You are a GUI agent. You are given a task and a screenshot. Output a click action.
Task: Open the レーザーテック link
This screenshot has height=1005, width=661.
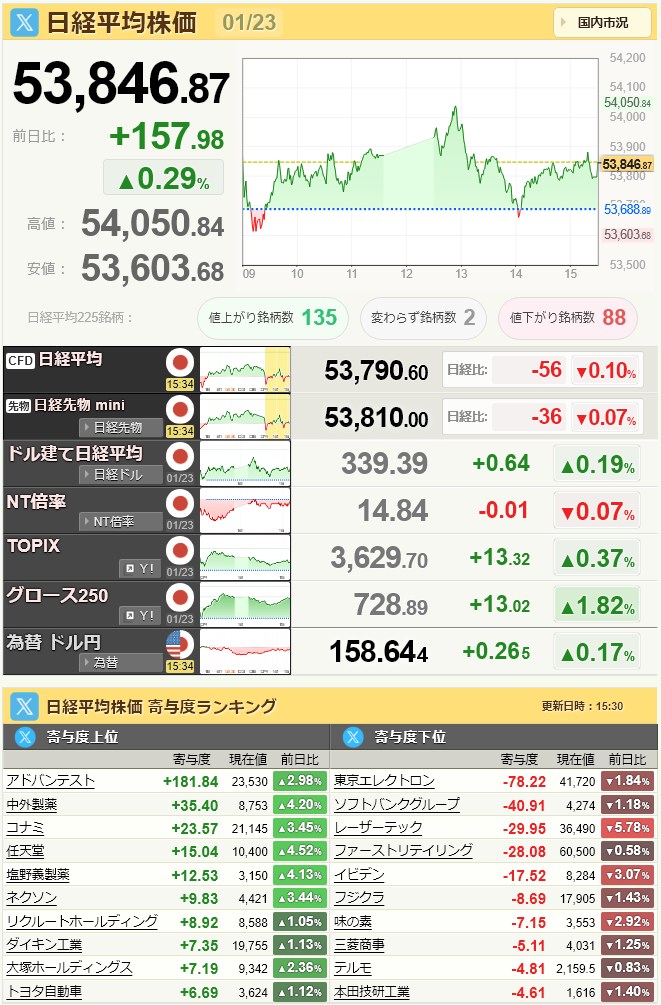point(378,828)
